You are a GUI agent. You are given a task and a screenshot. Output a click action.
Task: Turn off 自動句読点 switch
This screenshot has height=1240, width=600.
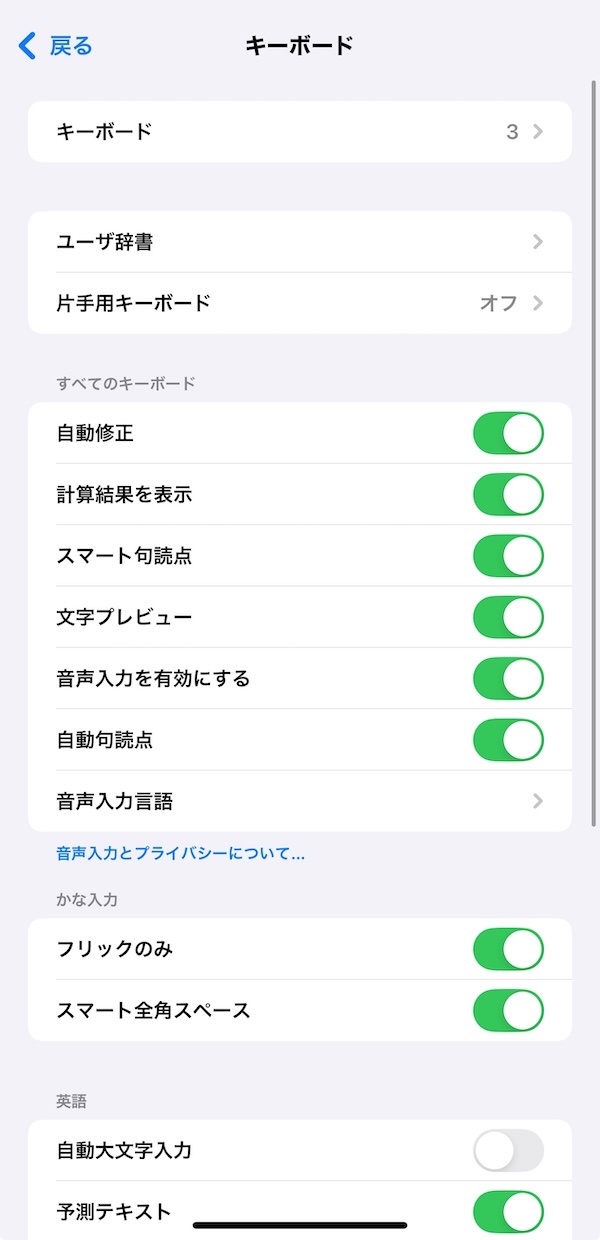coord(508,740)
